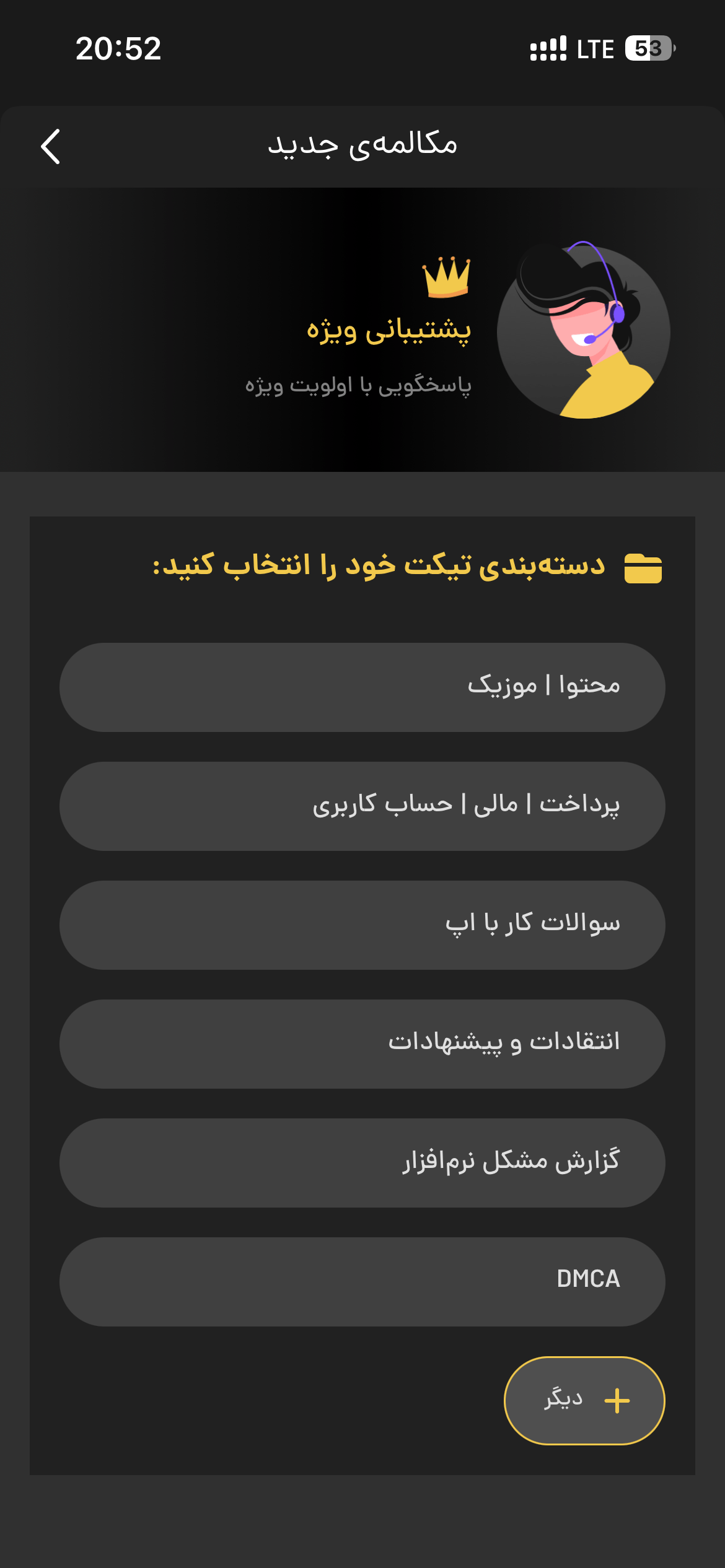Screen dimensions: 725x1568
Task: Select the DMCA ticket category
Action: [362, 1282]
